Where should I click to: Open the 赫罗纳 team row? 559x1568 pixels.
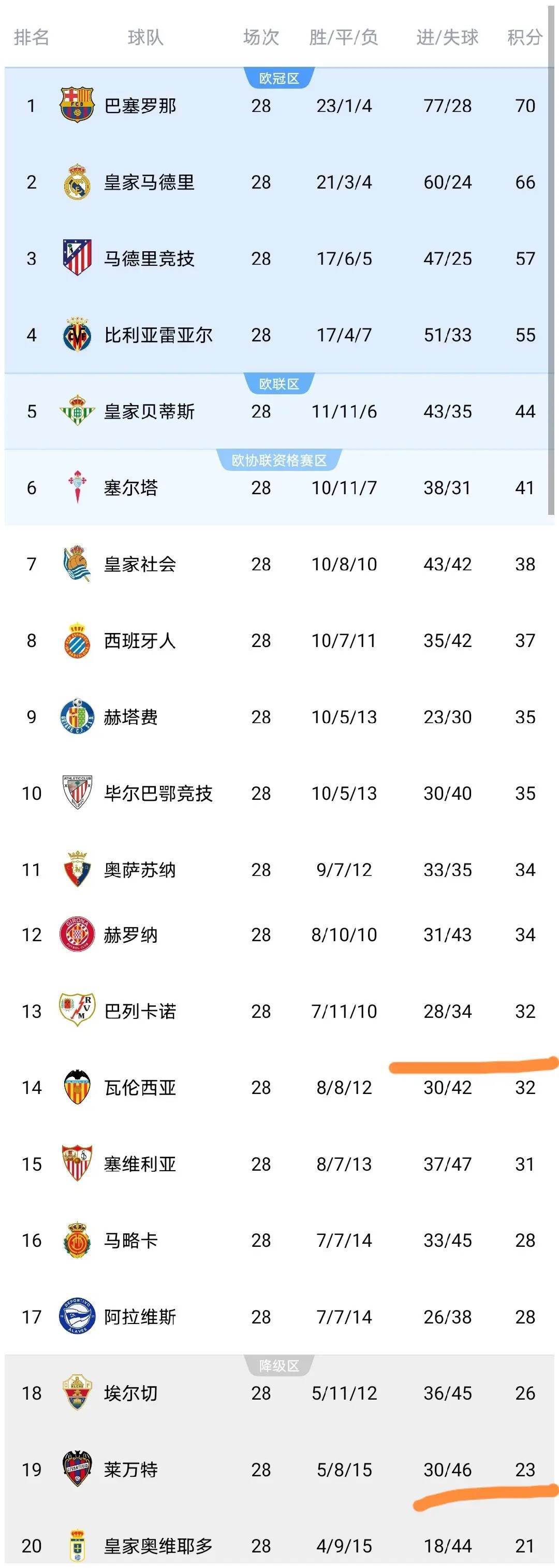coord(279,935)
